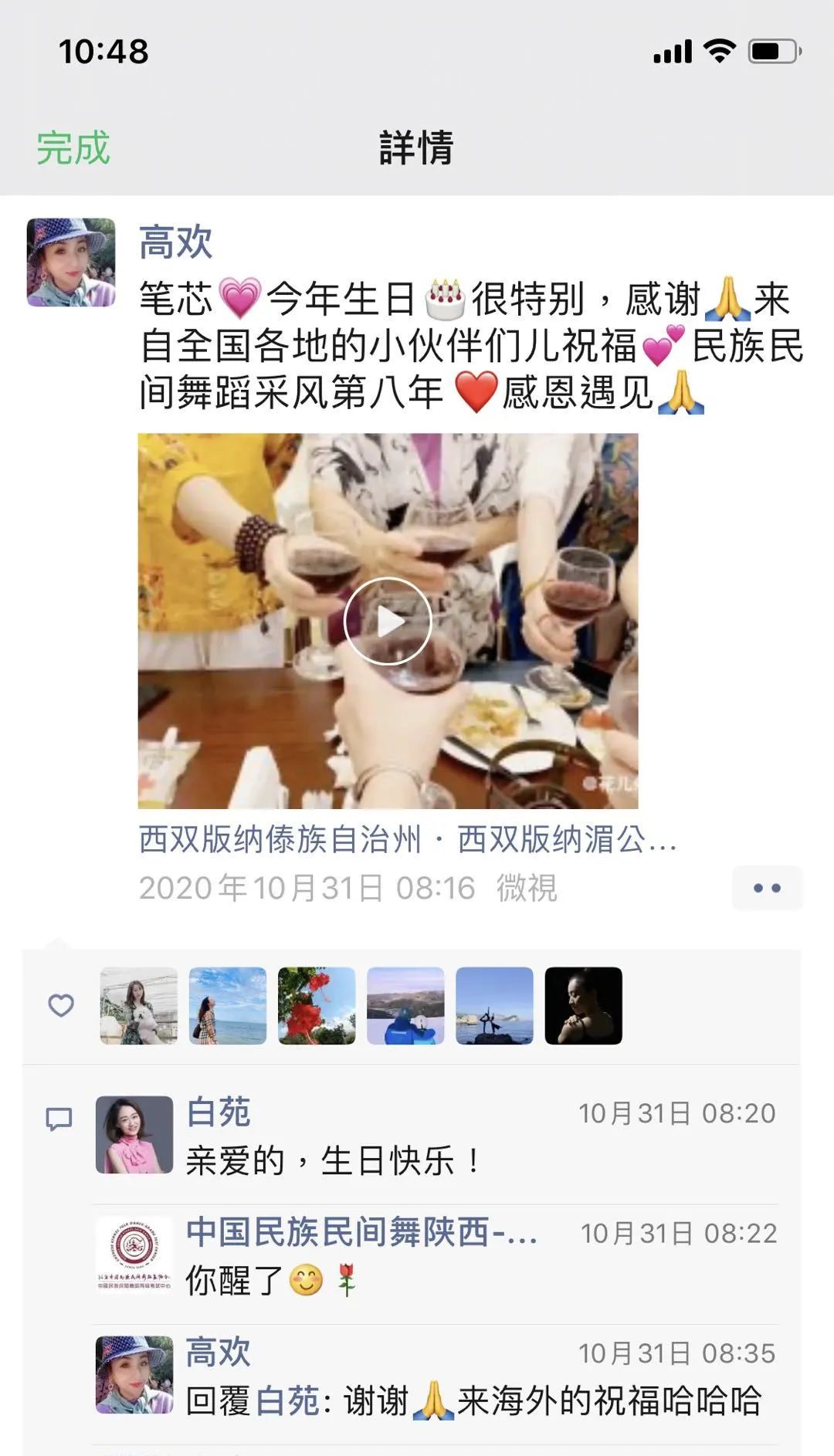Open the 微視 source link

click(x=526, y=888)
